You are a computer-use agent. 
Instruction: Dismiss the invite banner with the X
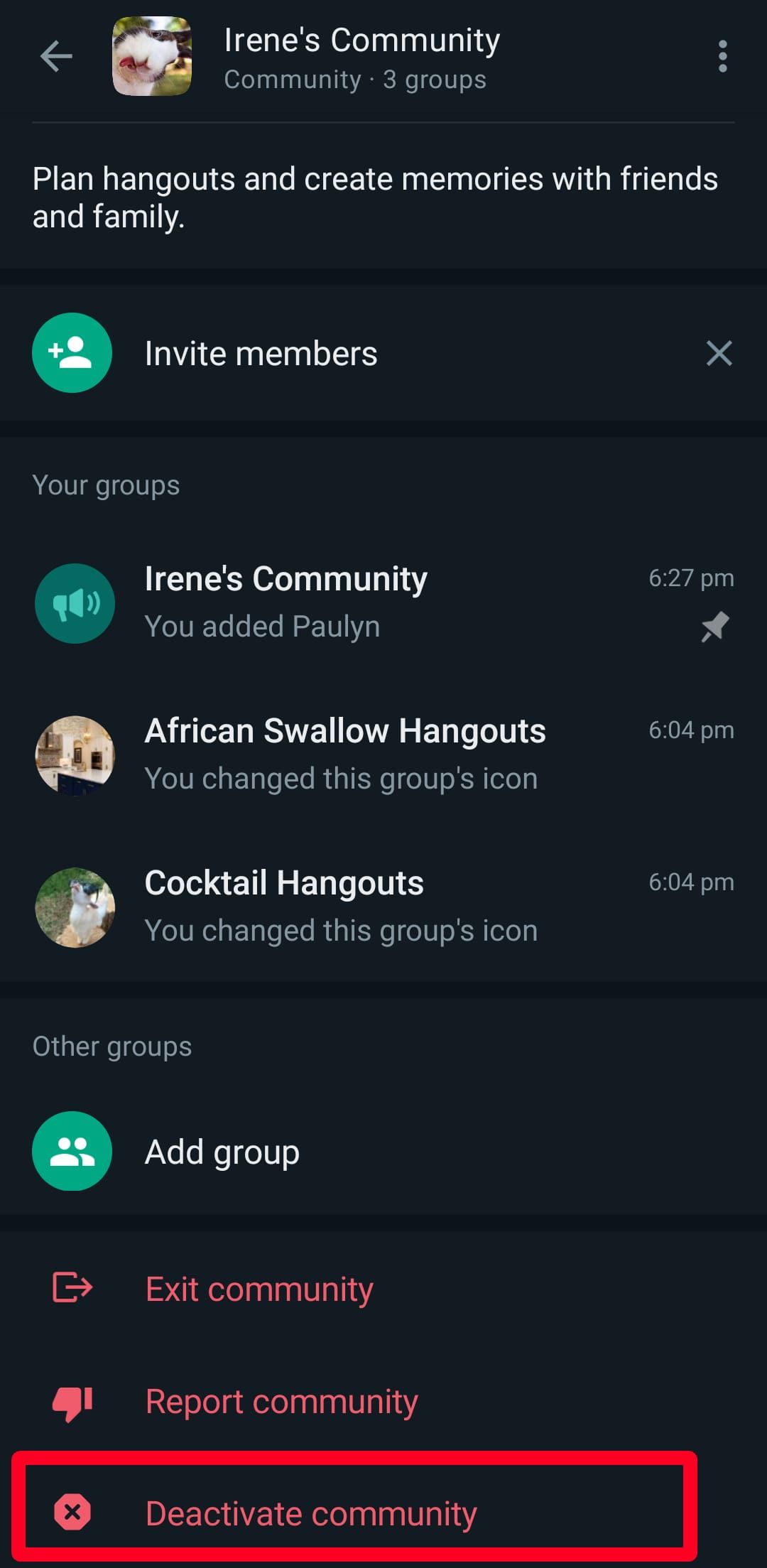pos(719,353)
